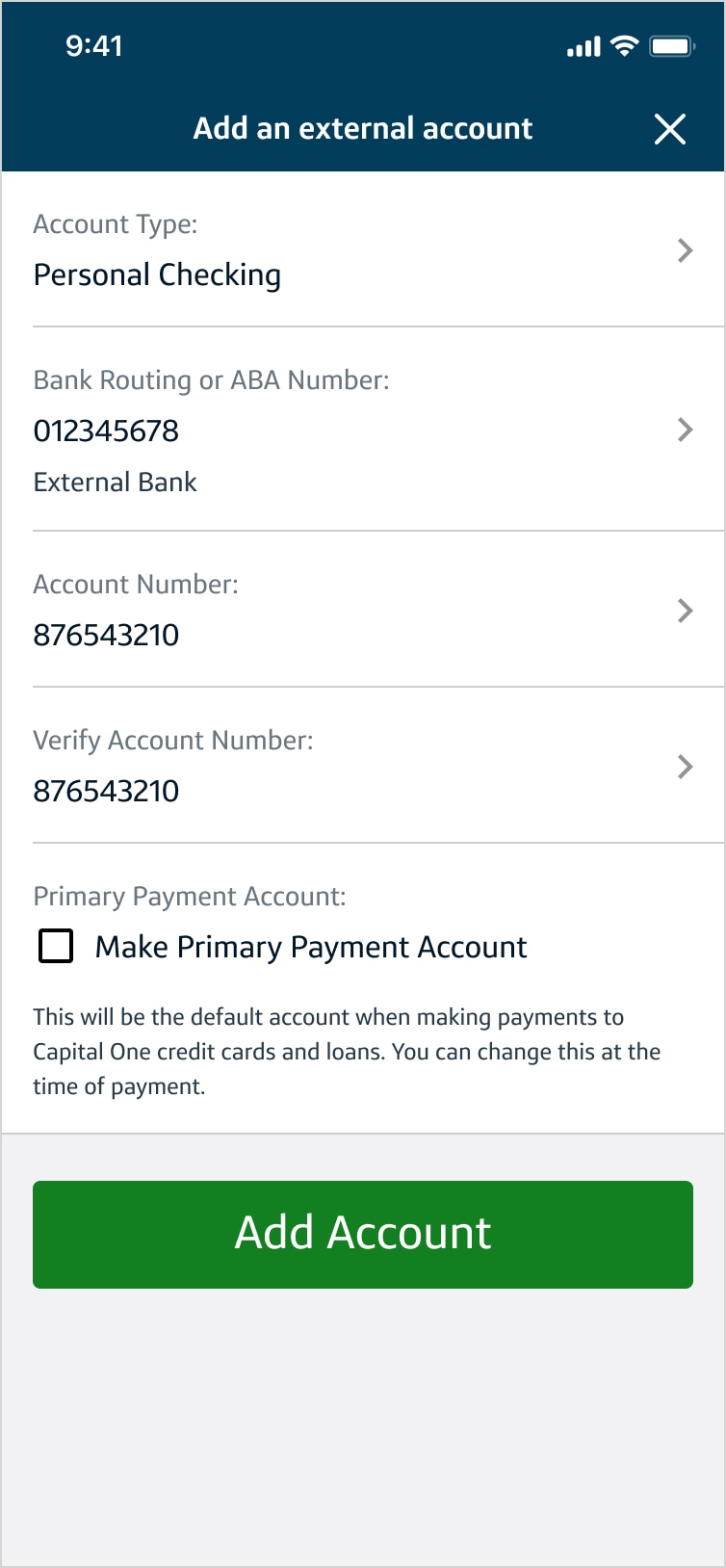Click the chevron next to Account Number
726x1568 pixels.
pyautogui.click(x=685, y=610)
